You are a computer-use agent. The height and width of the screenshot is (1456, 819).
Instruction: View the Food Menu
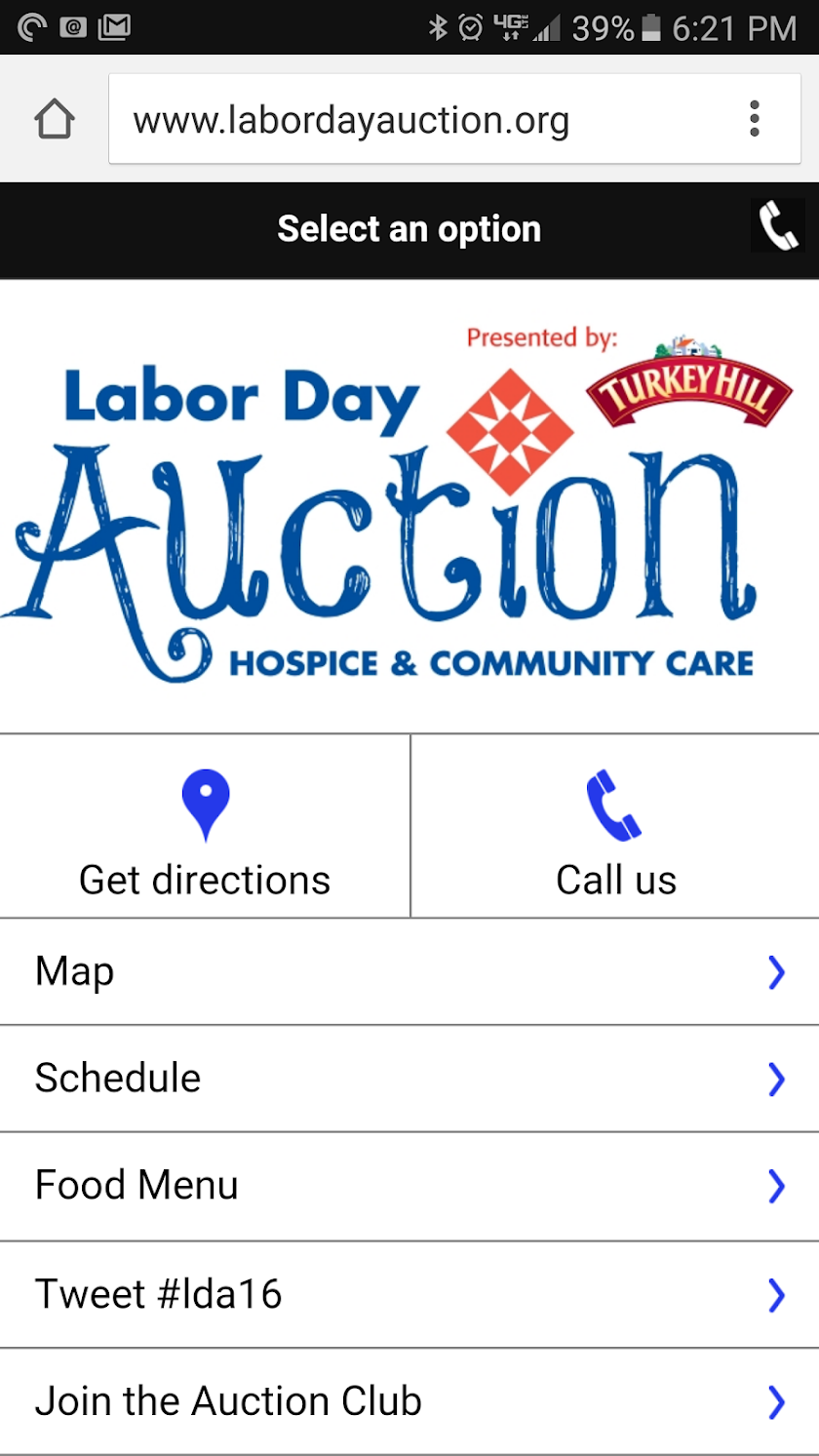pyautogui.click(x=409, y=1186)
